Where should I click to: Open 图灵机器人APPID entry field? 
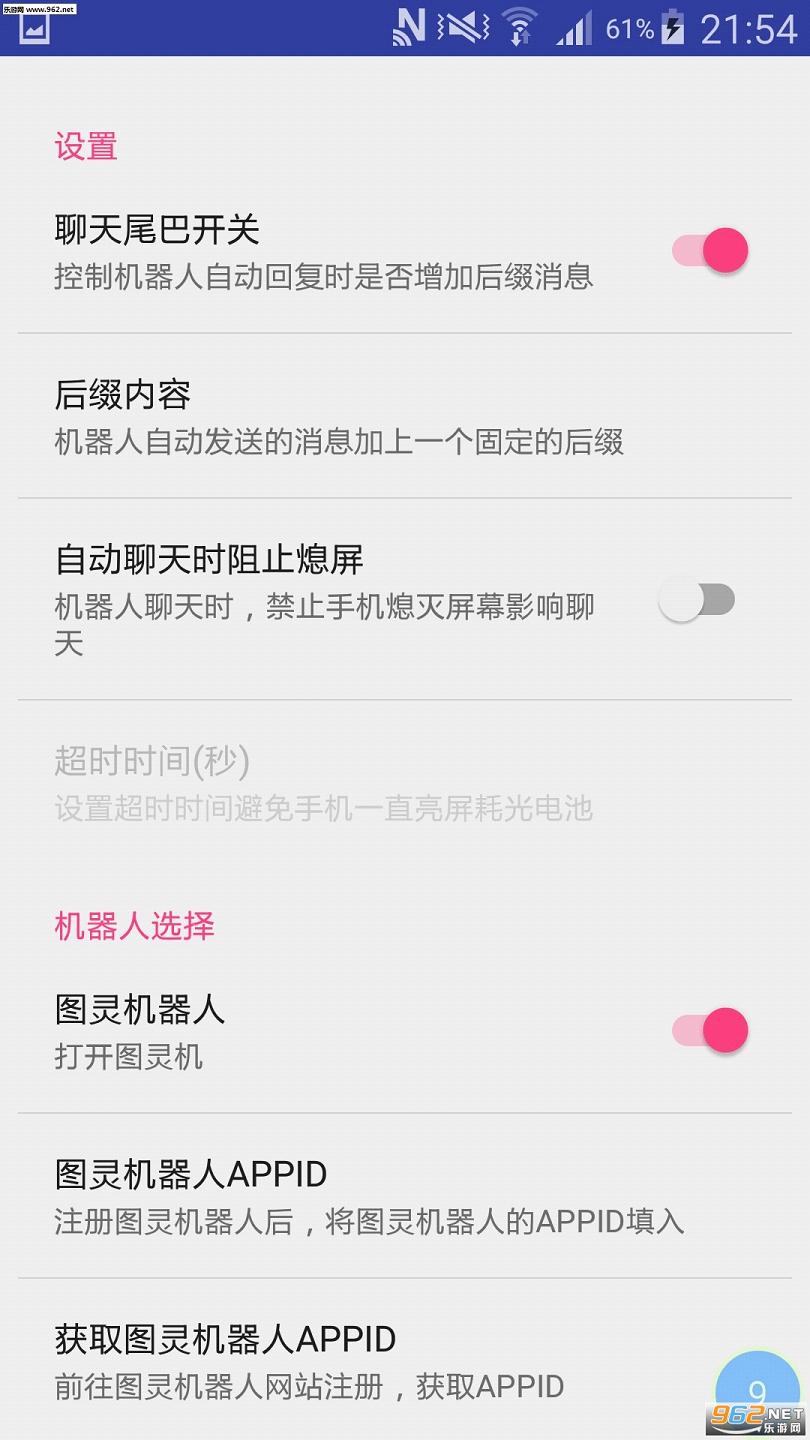tap(405, 1196)
